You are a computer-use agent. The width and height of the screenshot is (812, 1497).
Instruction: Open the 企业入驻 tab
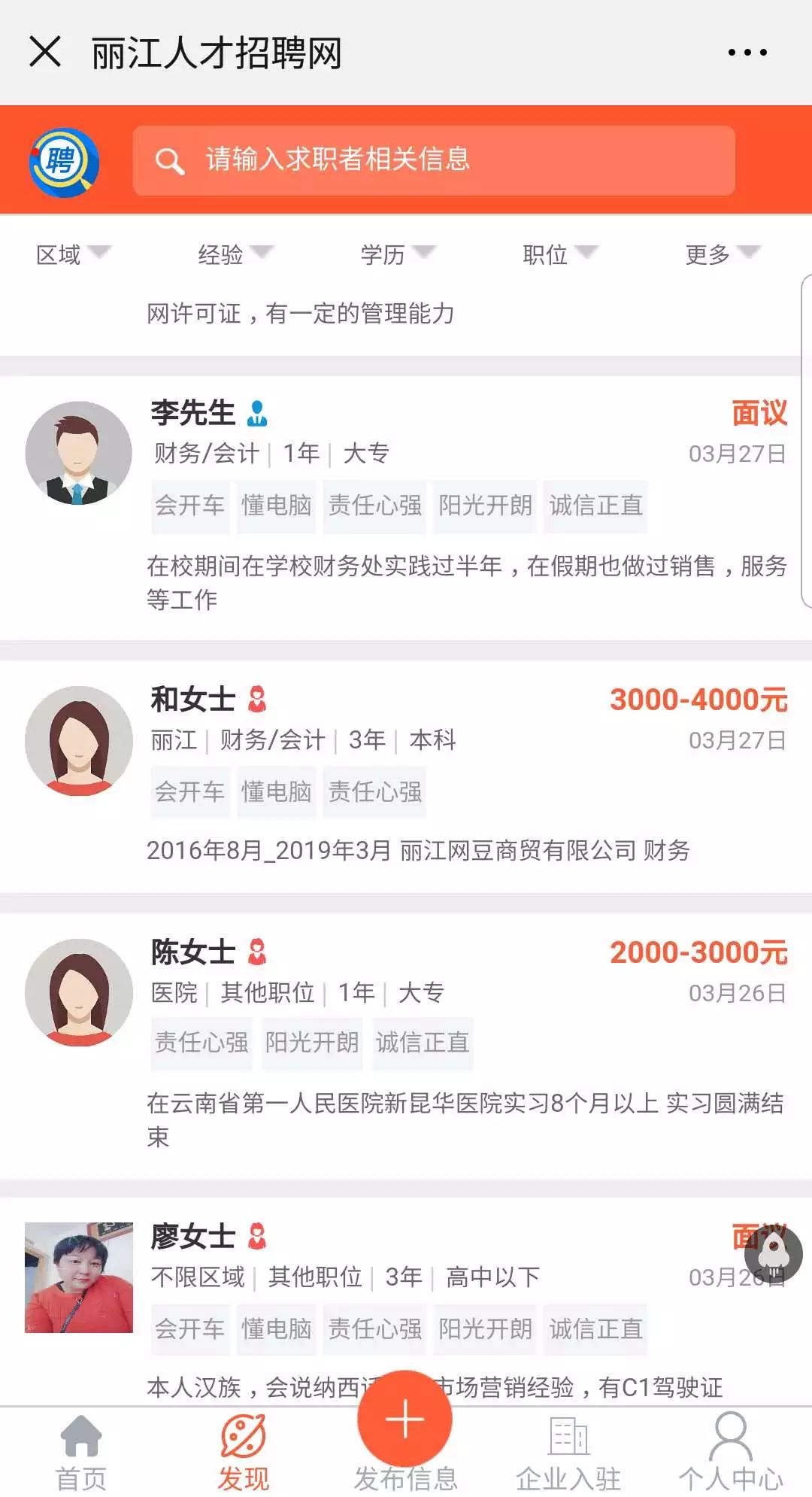(x=568, y=1453)
